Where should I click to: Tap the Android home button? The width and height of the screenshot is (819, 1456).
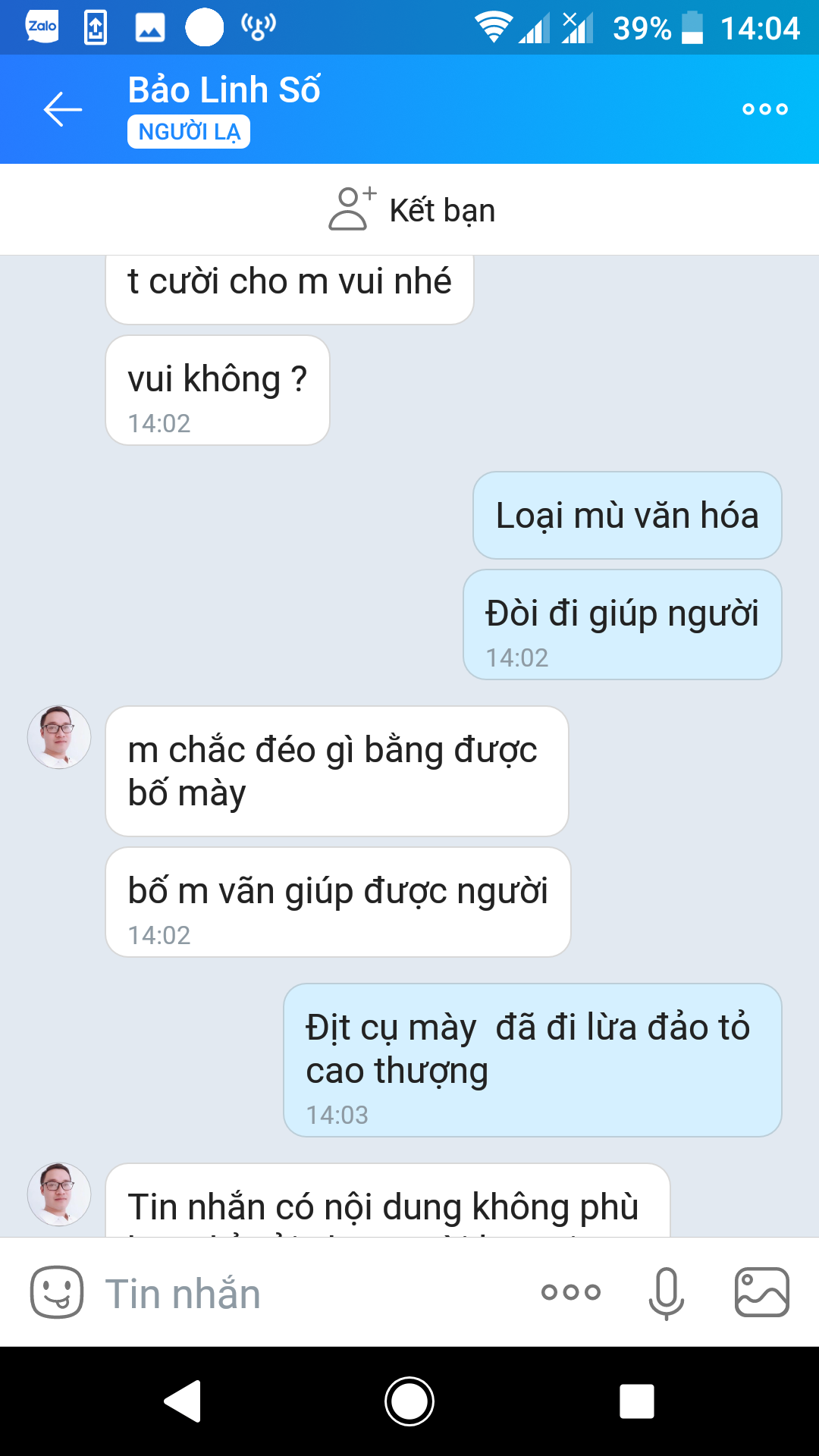[x=409, y=1401]
